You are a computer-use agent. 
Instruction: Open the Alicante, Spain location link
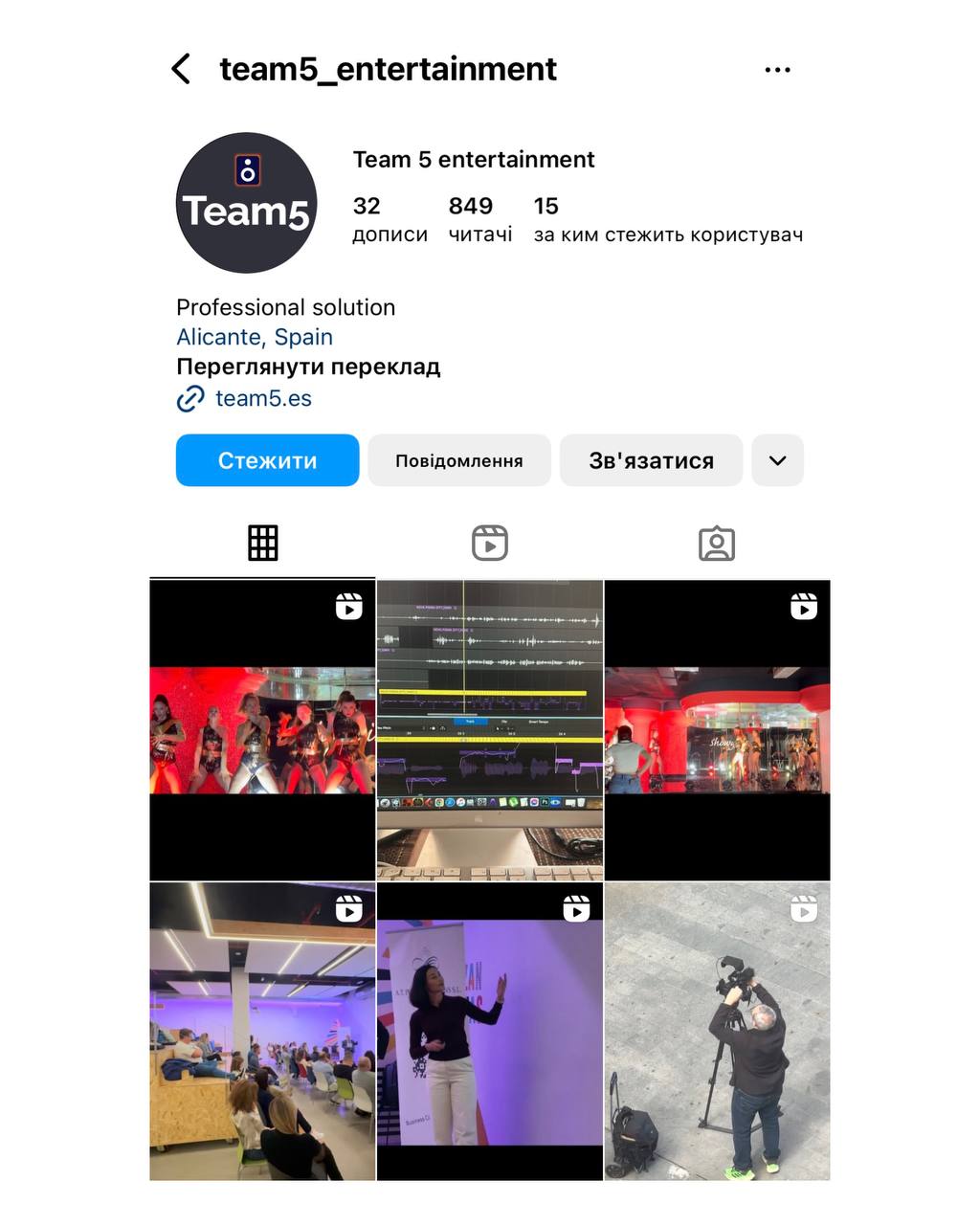coord(255,337)
